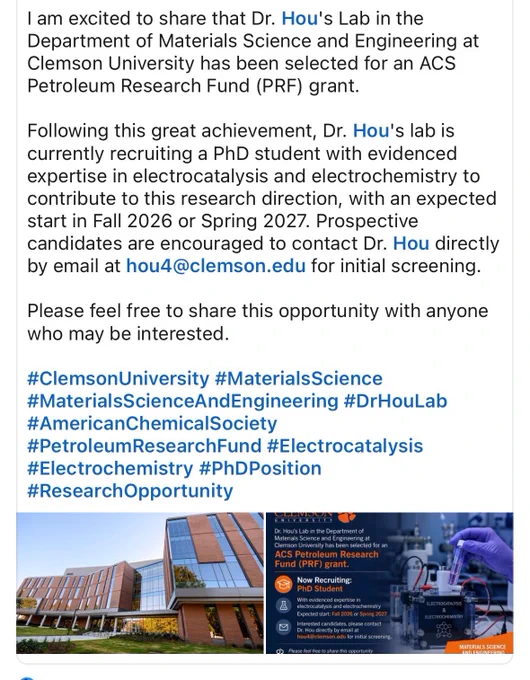Open the #PetroleumResearchFund hashtag
The width and height of the screenshot is (530, 680).
coord(144,446)
